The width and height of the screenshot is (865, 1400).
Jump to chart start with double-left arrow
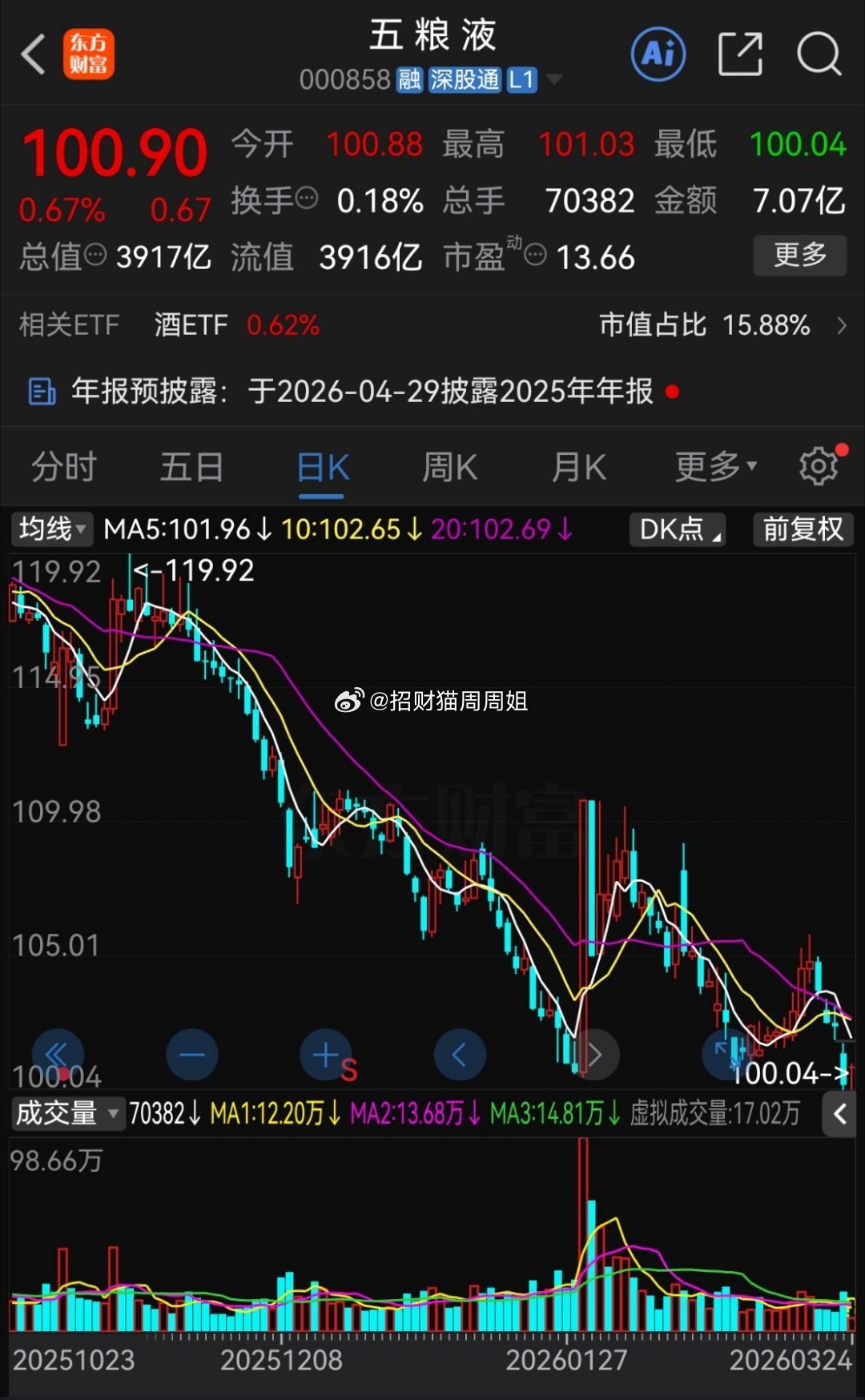click(x=58, y=1055)
